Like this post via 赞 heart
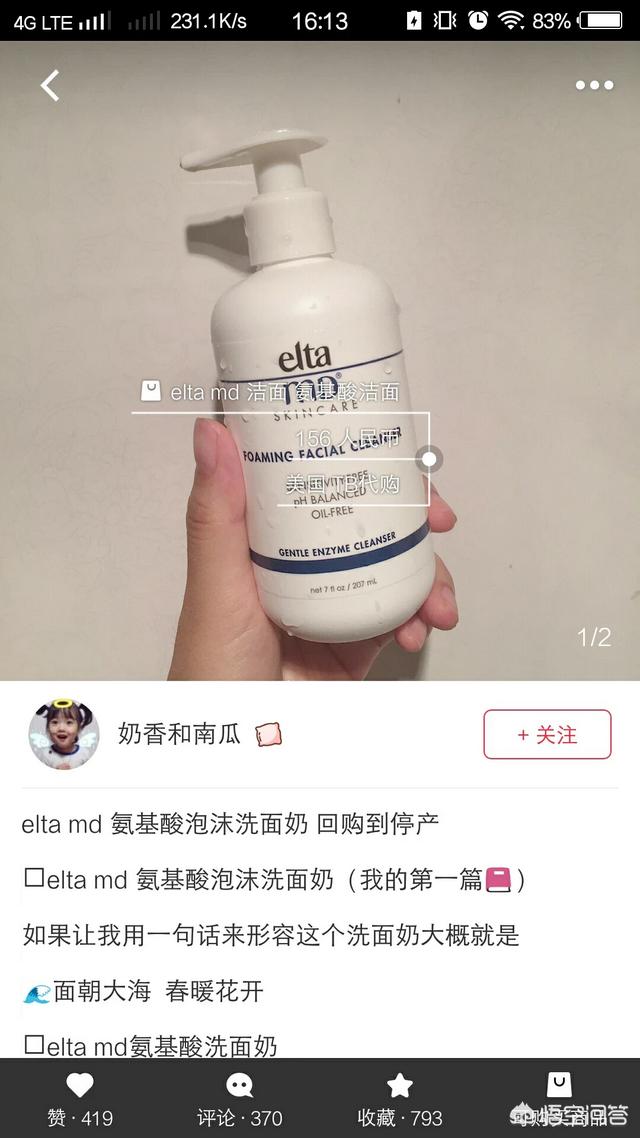The width and height of the screenshot is (640, 1138). (x=80, y=1099)
